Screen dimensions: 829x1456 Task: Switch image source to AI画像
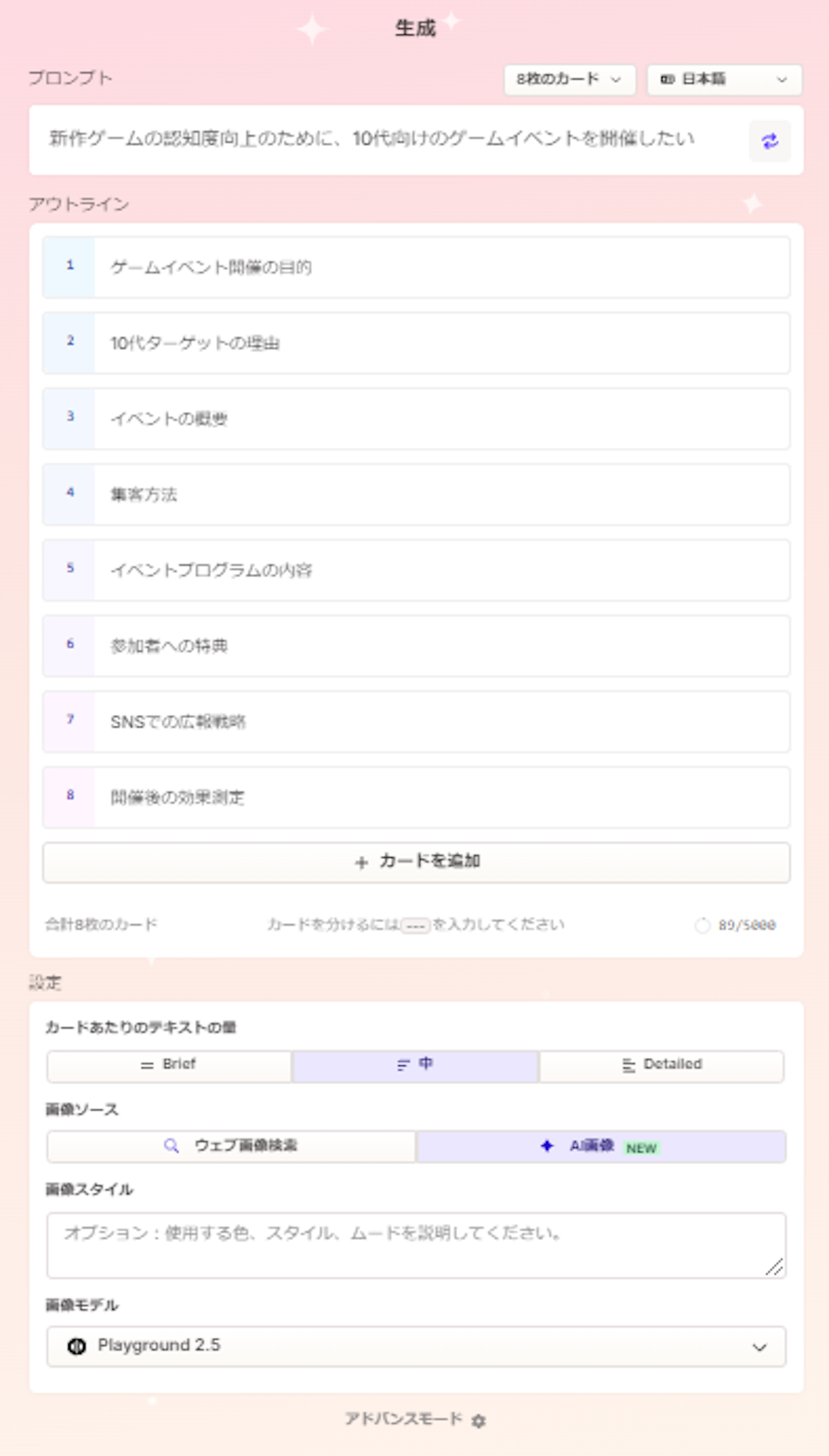[601, 1146]
